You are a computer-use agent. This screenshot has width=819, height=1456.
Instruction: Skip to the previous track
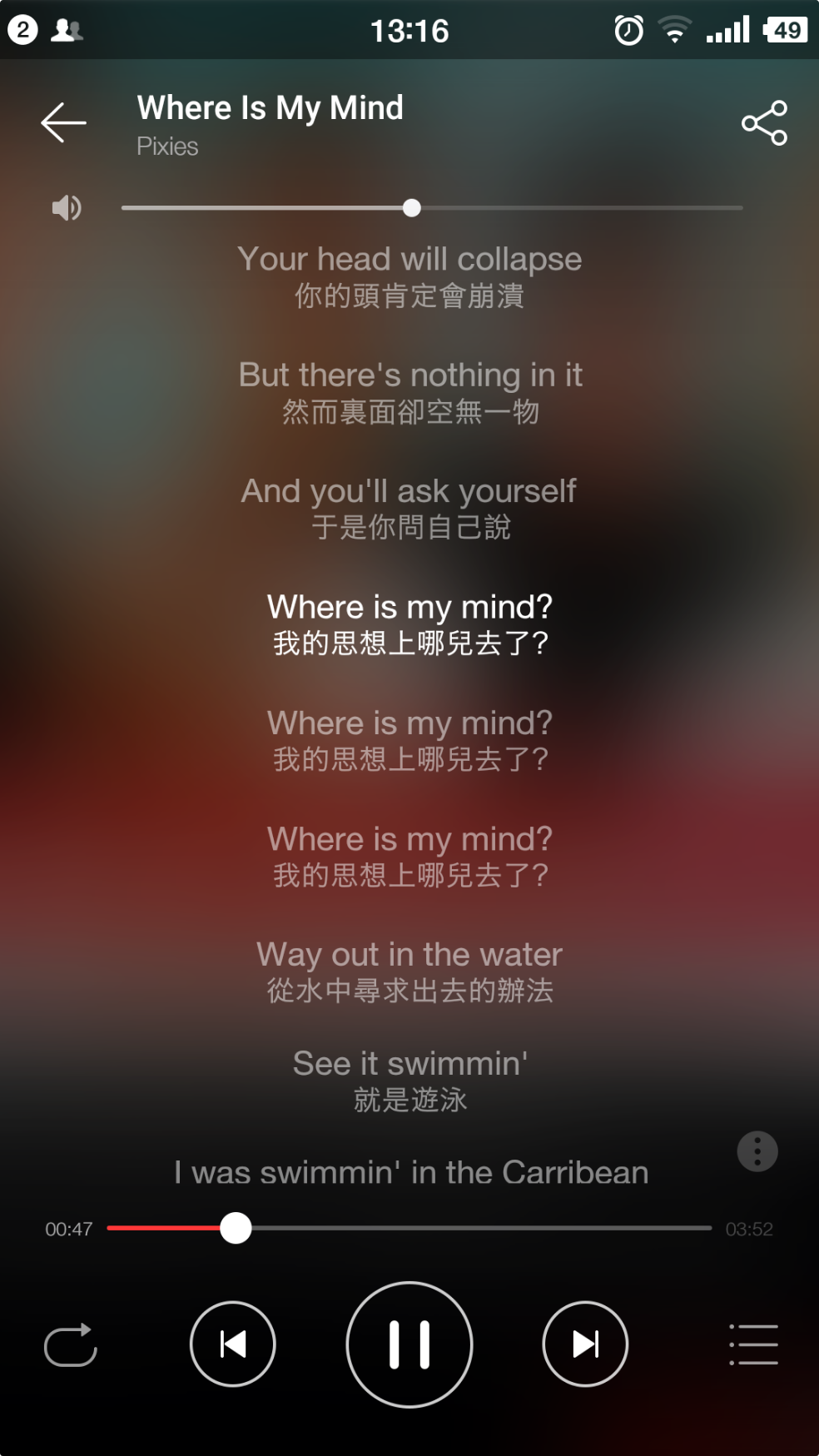pos(233,1344)
